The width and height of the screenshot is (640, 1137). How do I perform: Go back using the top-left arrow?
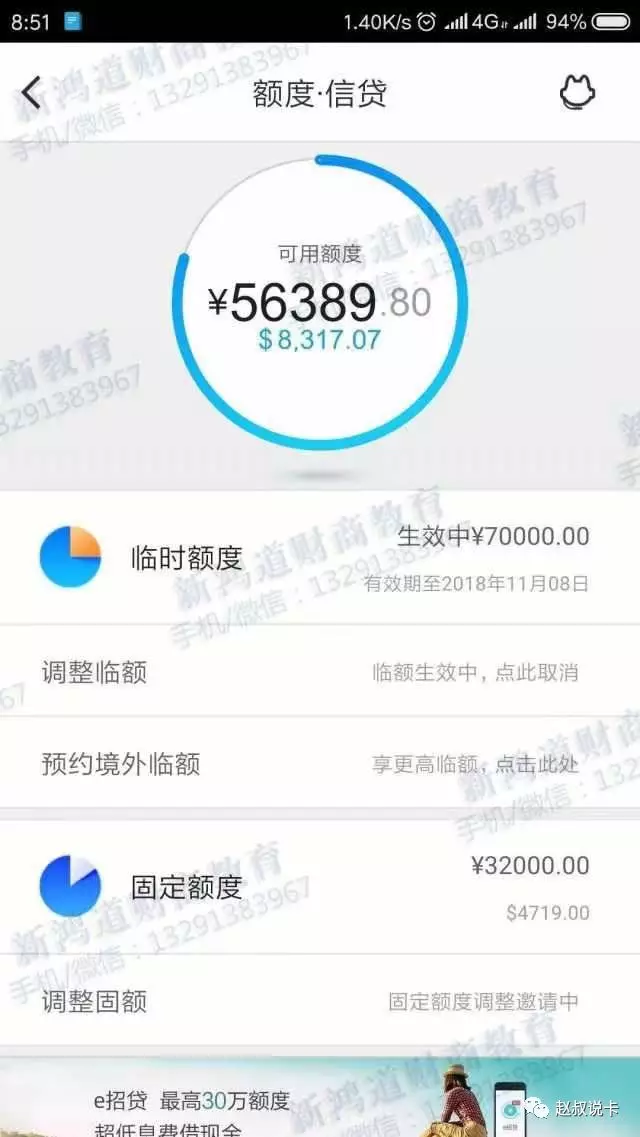click(x=32, y=93)
